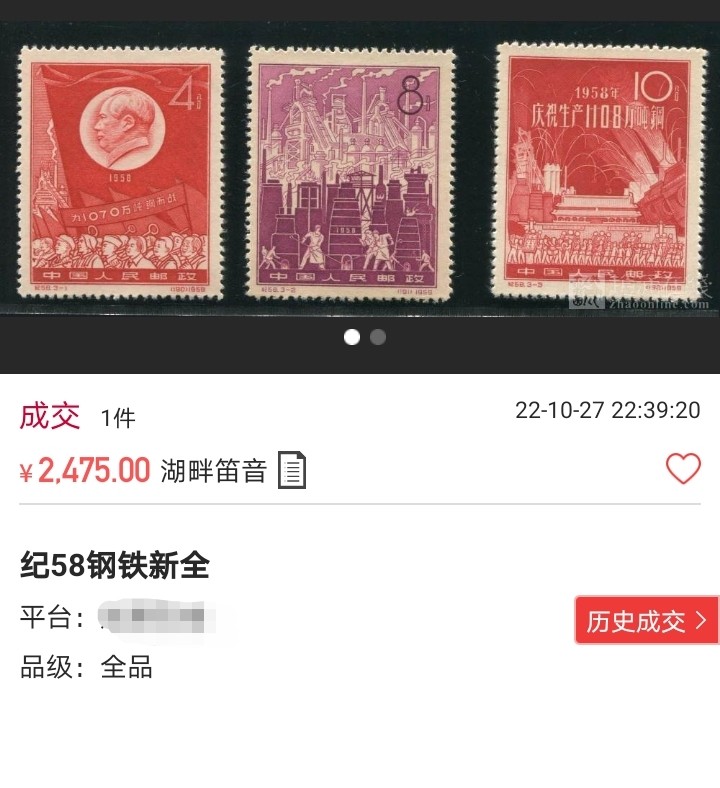Favorite this stamp listing with the heart

pyautogui.click(x=683, y=468)
